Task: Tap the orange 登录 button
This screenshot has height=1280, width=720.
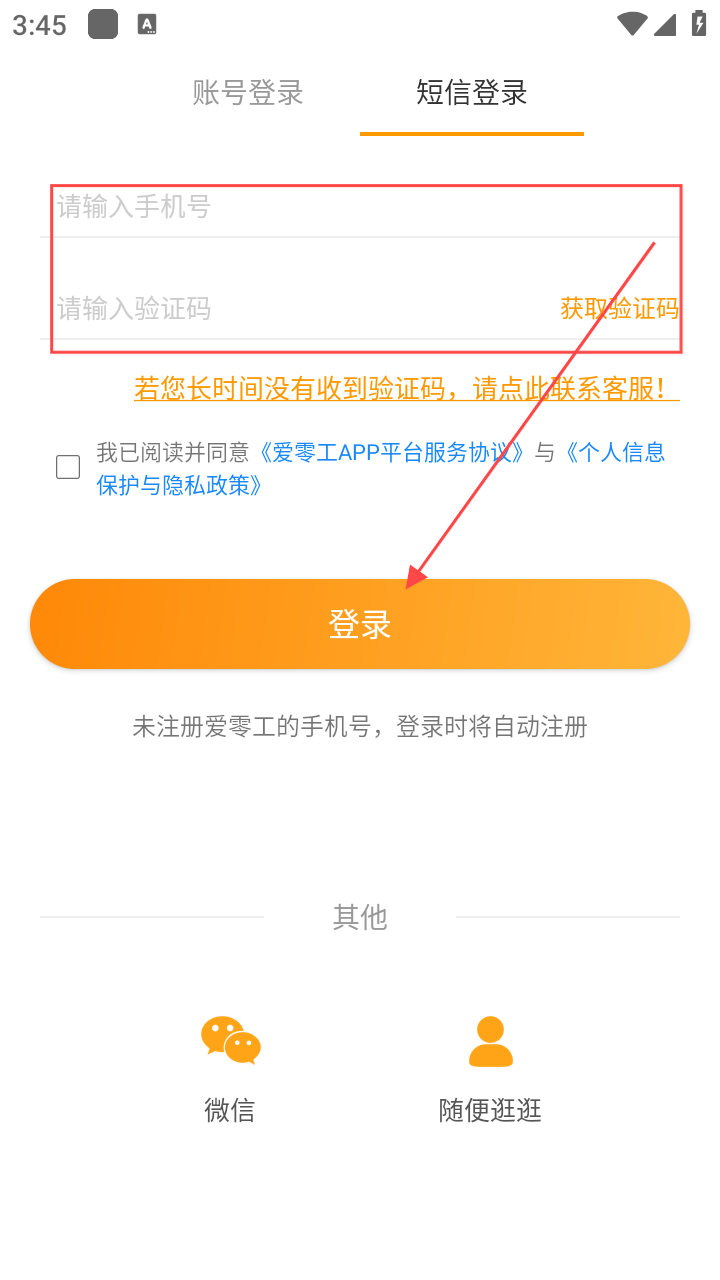Action: tap(360, 624)
